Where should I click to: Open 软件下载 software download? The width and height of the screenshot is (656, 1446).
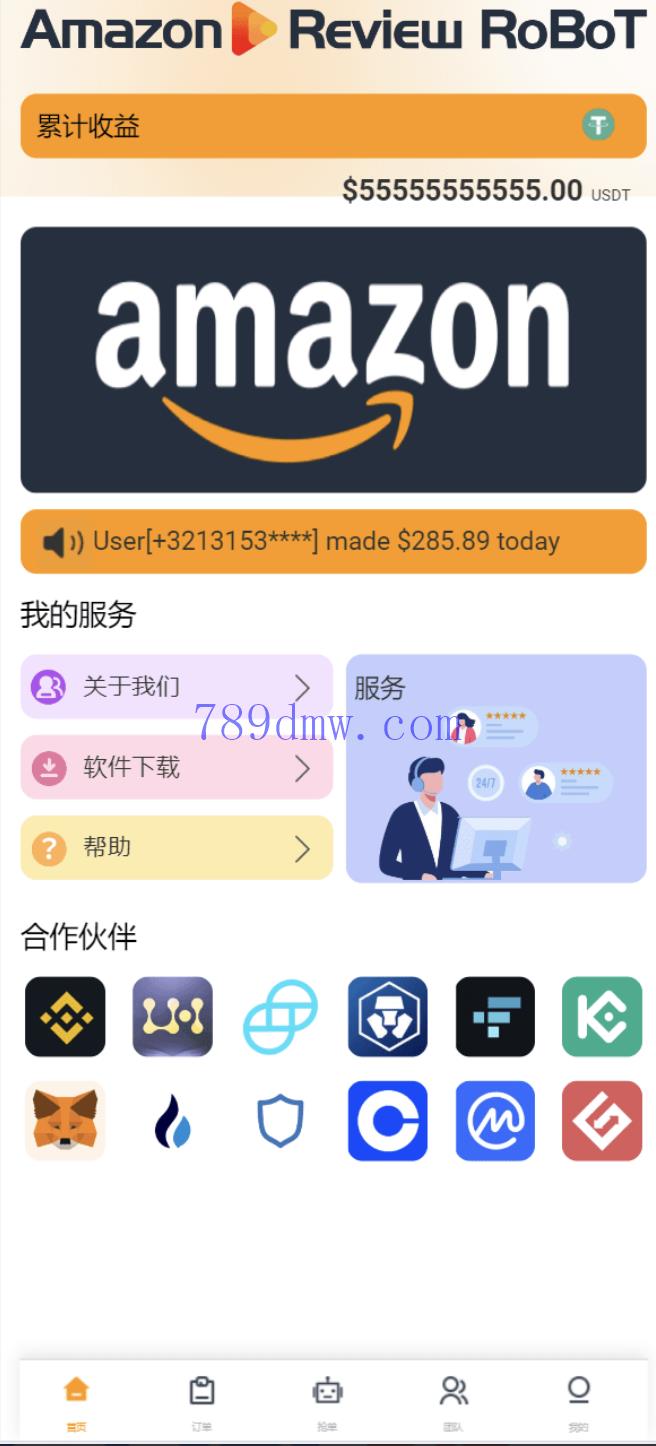pos(176,767)
